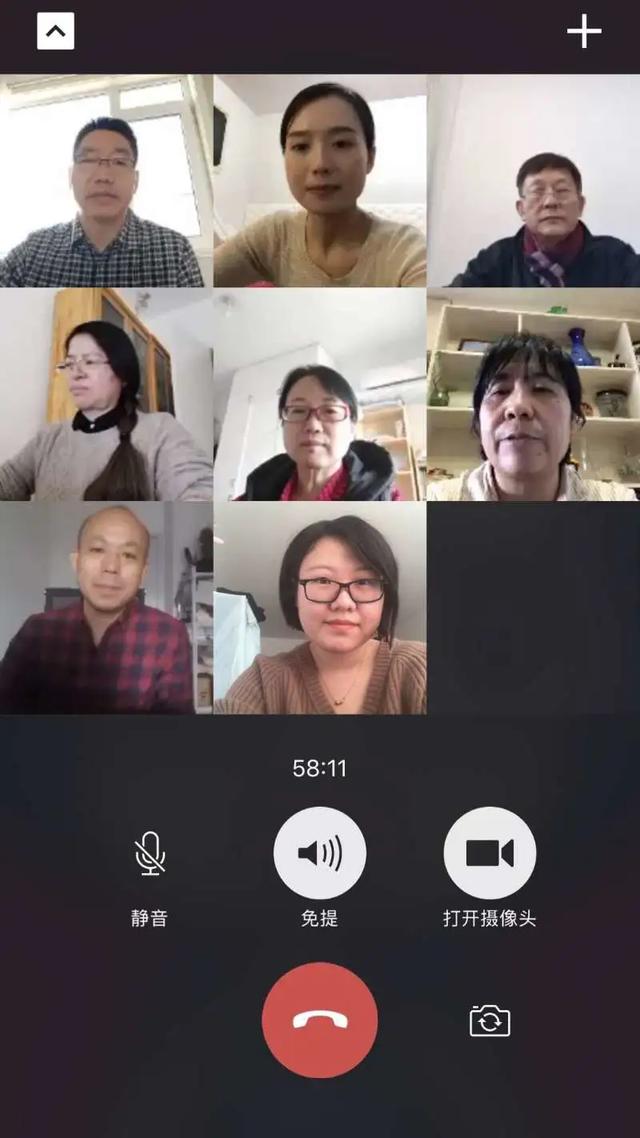Add more participants with the plus icon
Viewport: 640px width, 1138px height.
(584, 32)
